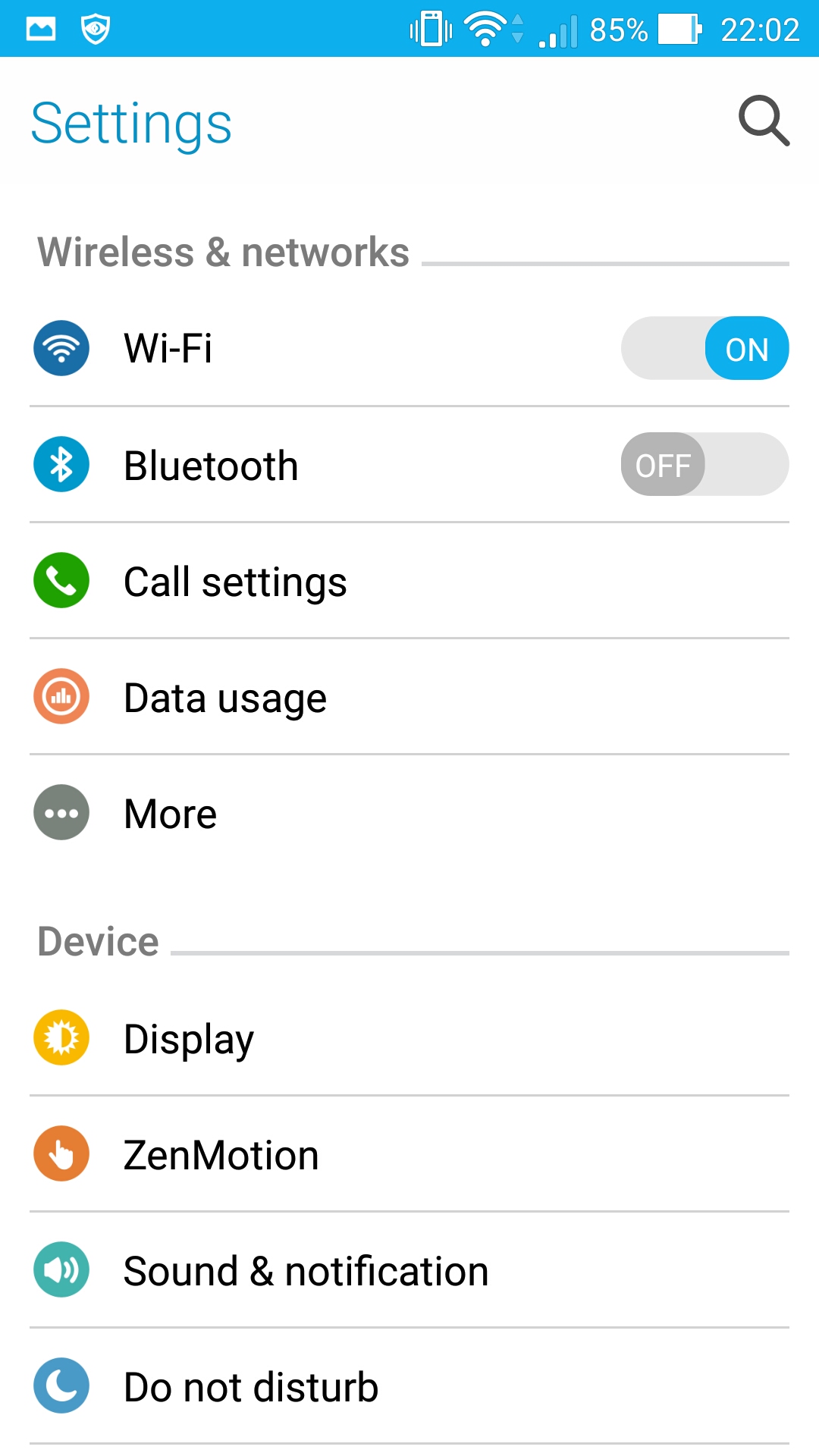Open Sound & notification settings
Viewport: 819px width, 1456px height.
coord(306,1271)
